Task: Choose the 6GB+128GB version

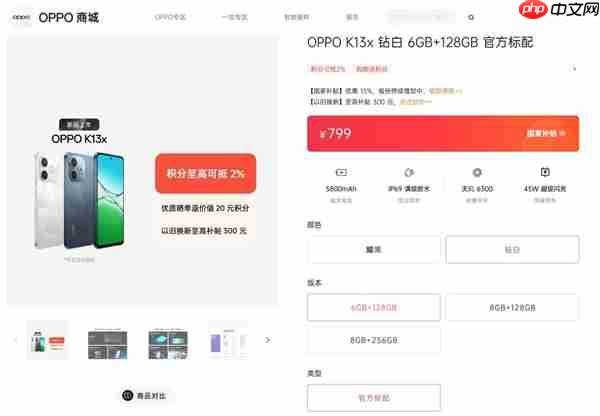Action: pos(373,307)
